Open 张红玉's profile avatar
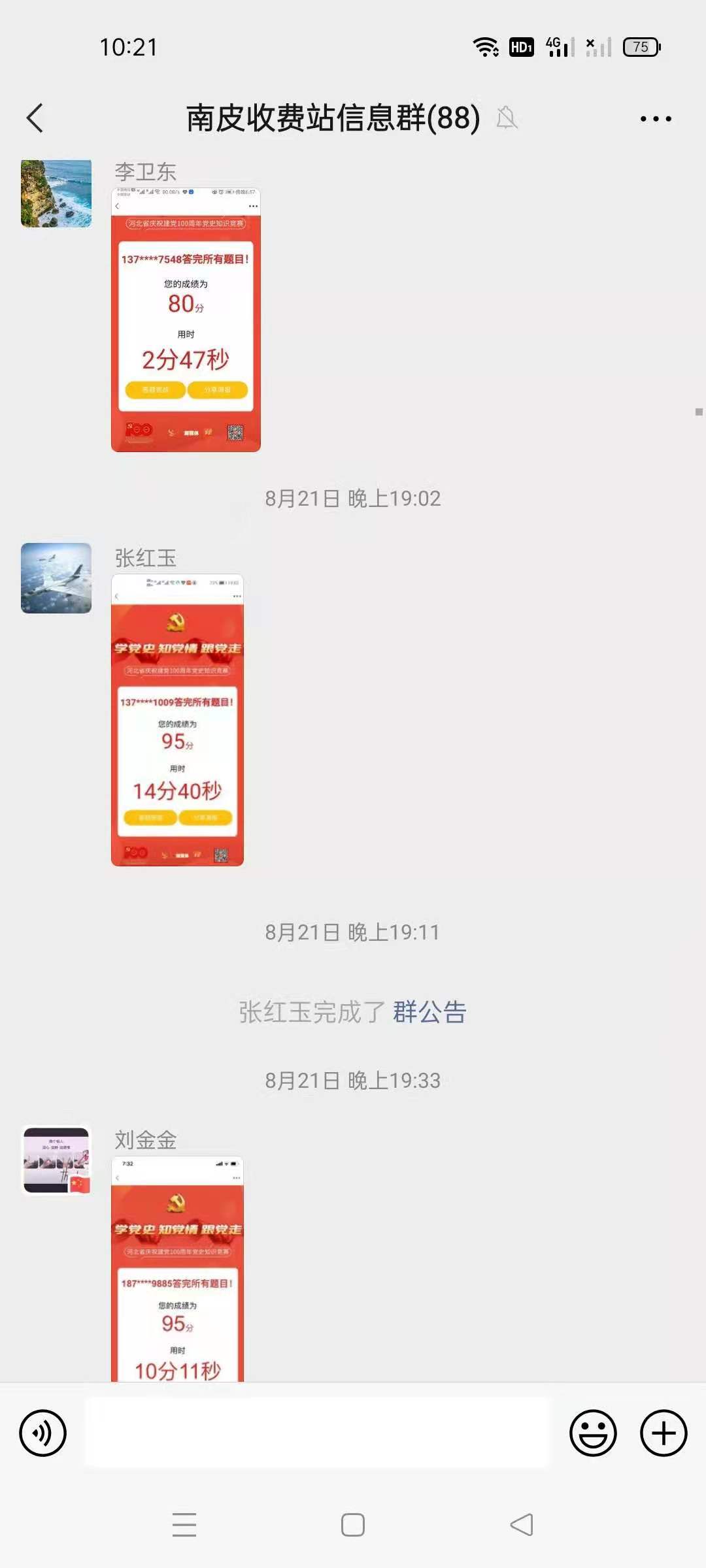The width and height of the screenshot is (706, 1568). pos(56,578)
